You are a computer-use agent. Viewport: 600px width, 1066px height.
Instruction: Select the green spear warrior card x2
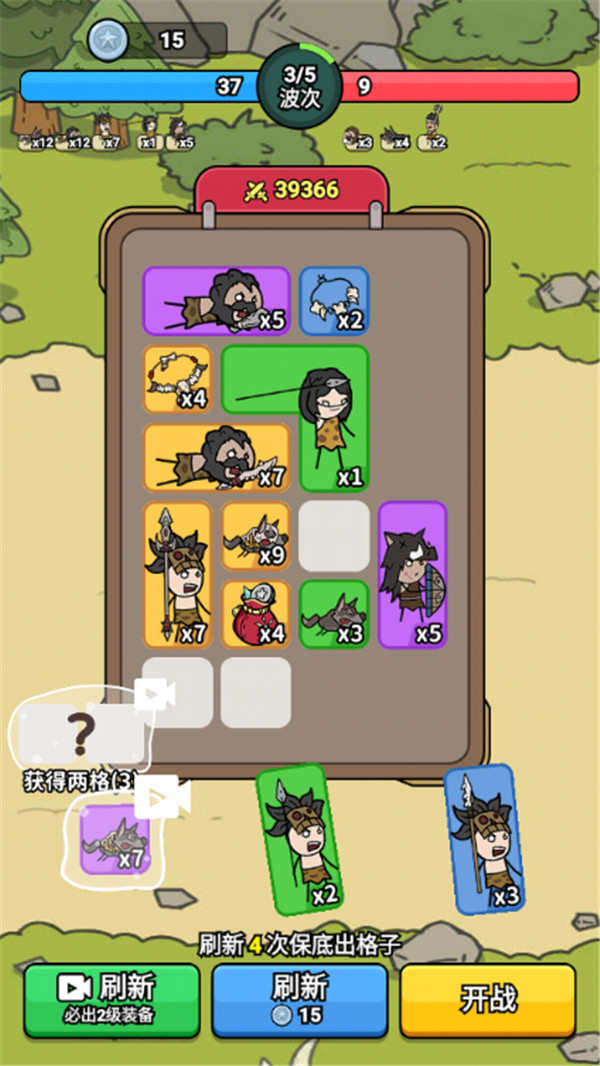tap(304, 840)
